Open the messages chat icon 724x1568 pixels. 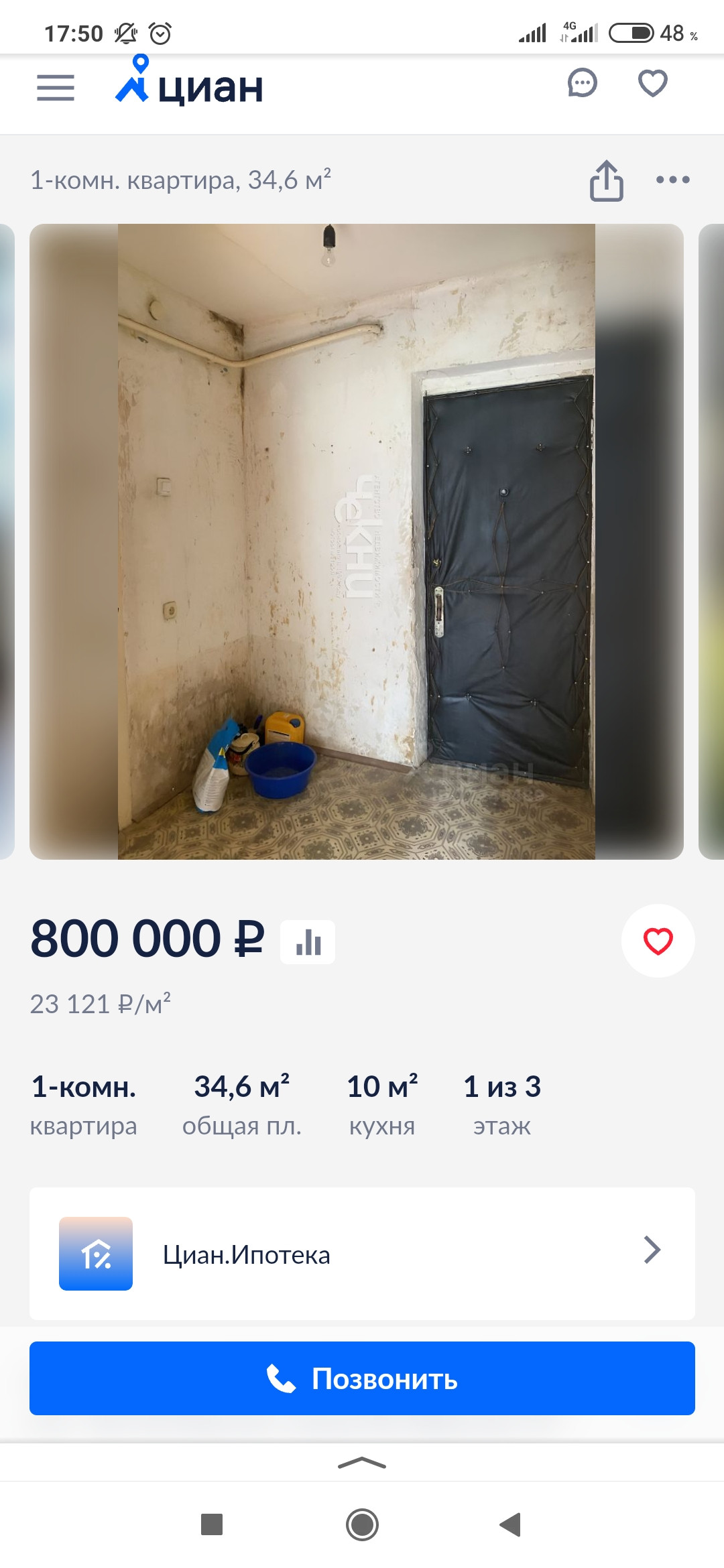(582, 84)
